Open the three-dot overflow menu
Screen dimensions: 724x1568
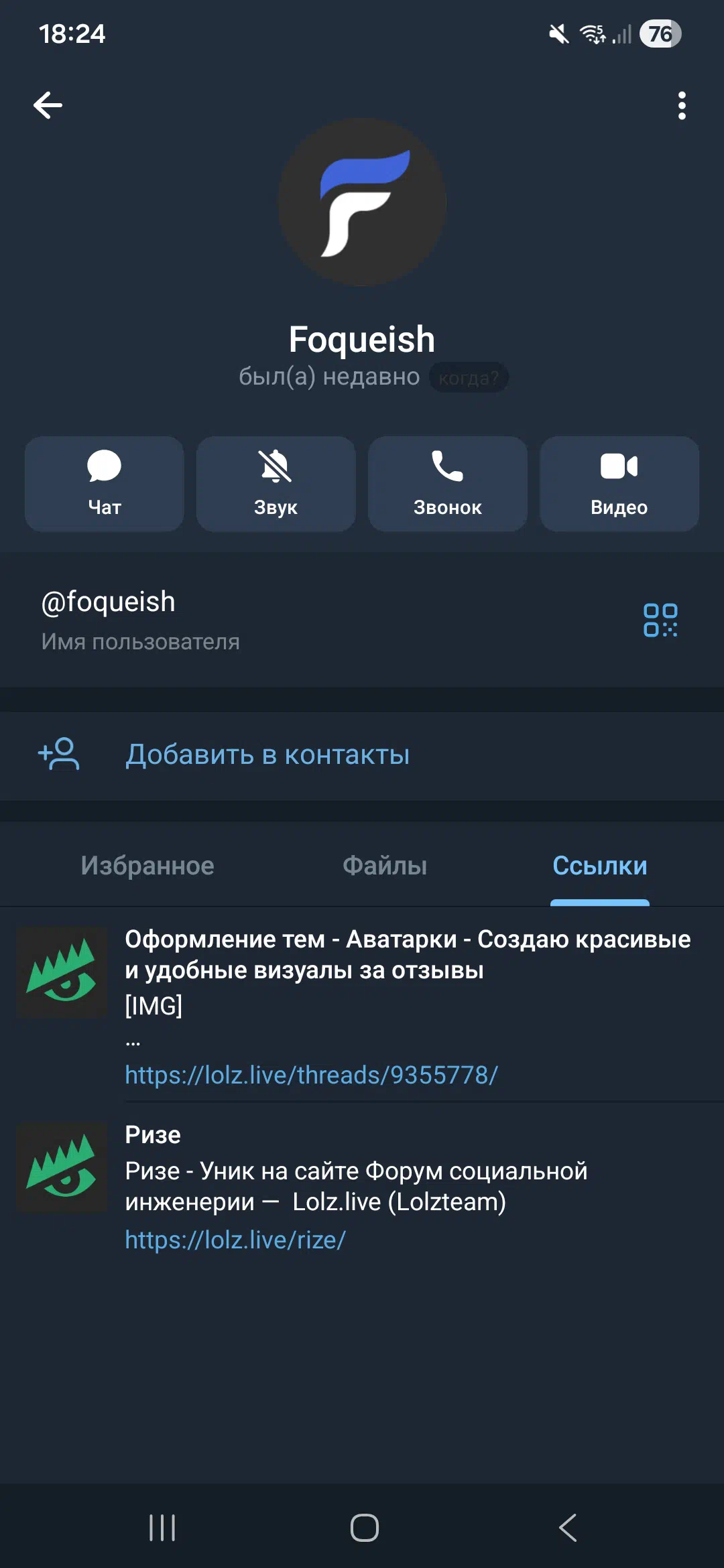[x=682, y=106]
